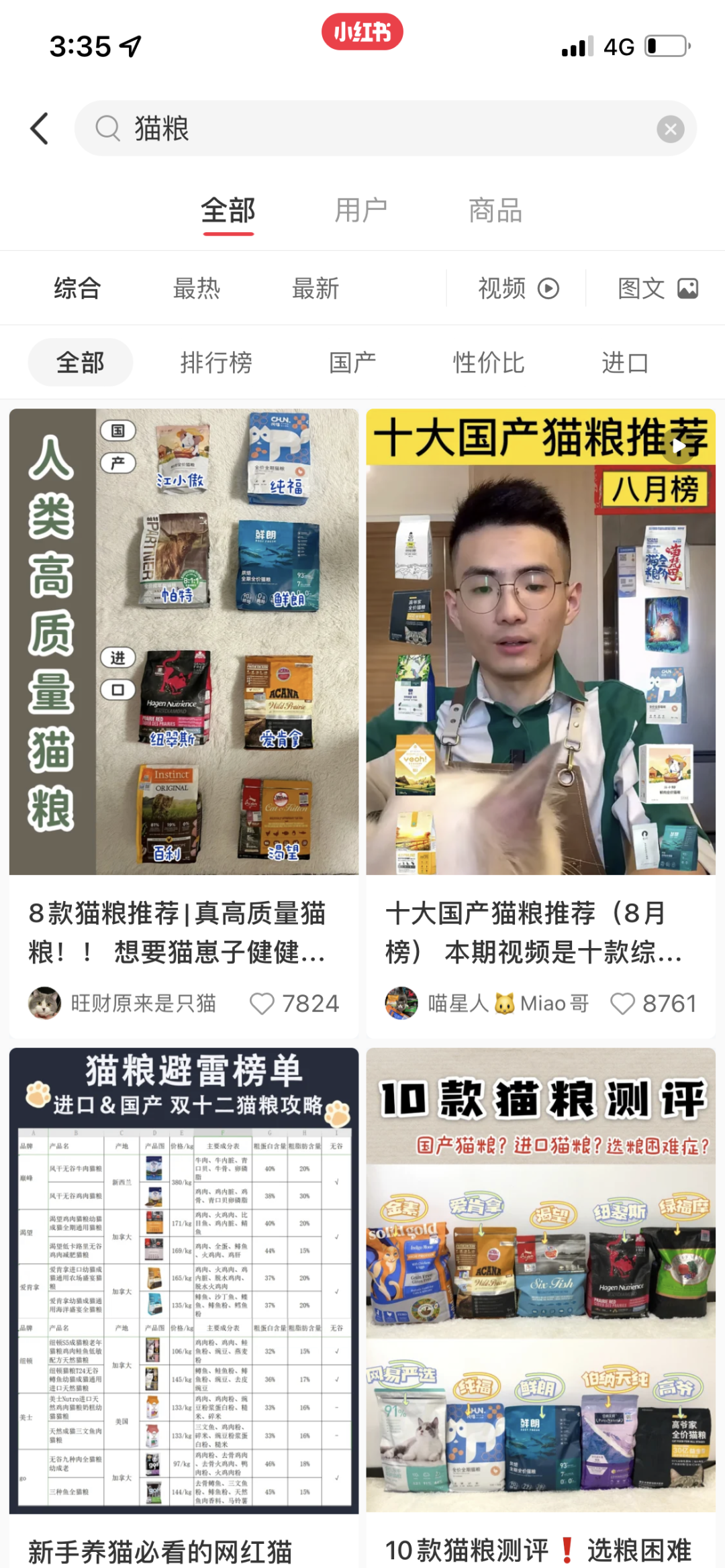
Task: Select the 进口 chip
Action: click(x=624, y=362)
